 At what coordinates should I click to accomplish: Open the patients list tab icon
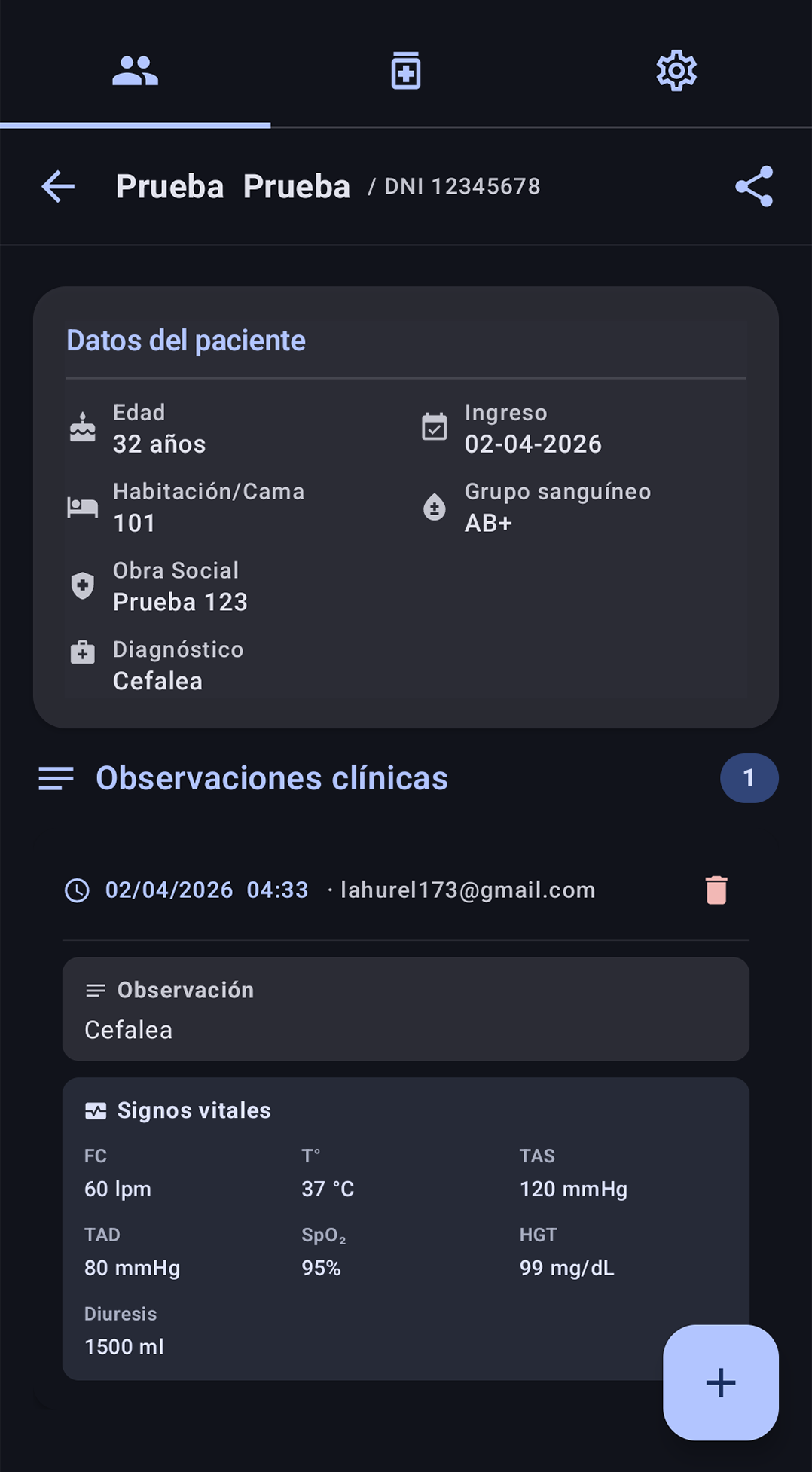pos(134,69)
